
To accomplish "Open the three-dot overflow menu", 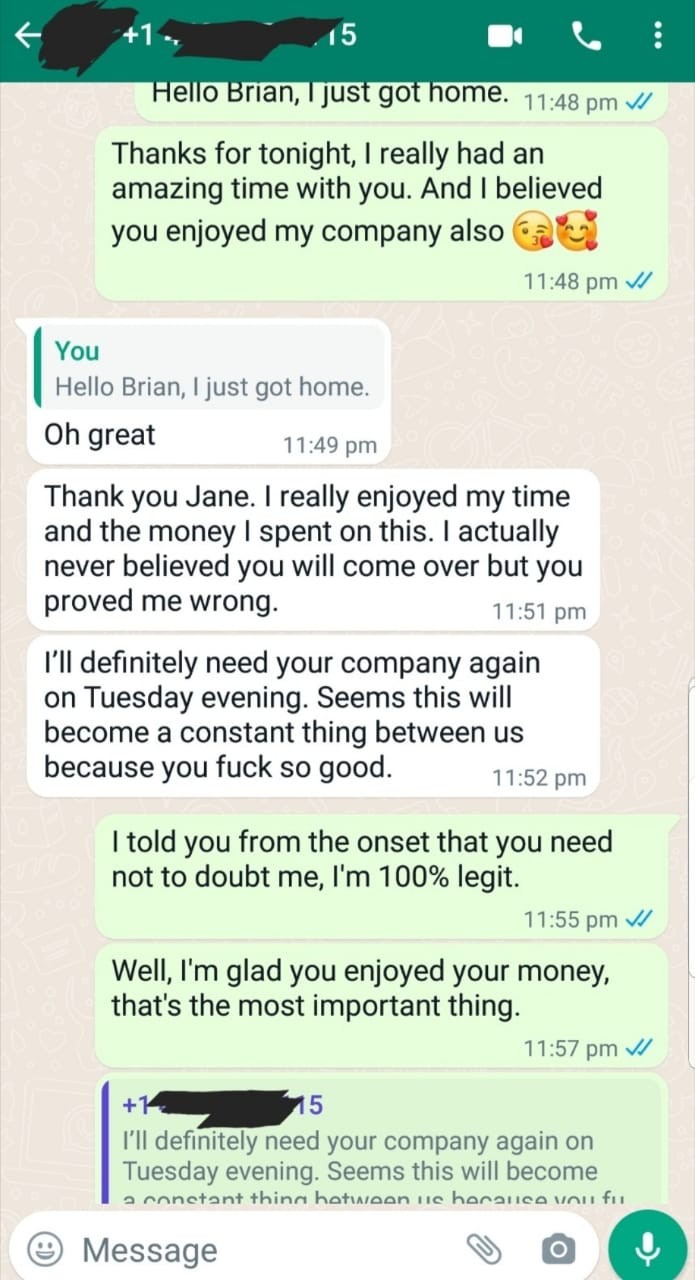I will [657, 36].
